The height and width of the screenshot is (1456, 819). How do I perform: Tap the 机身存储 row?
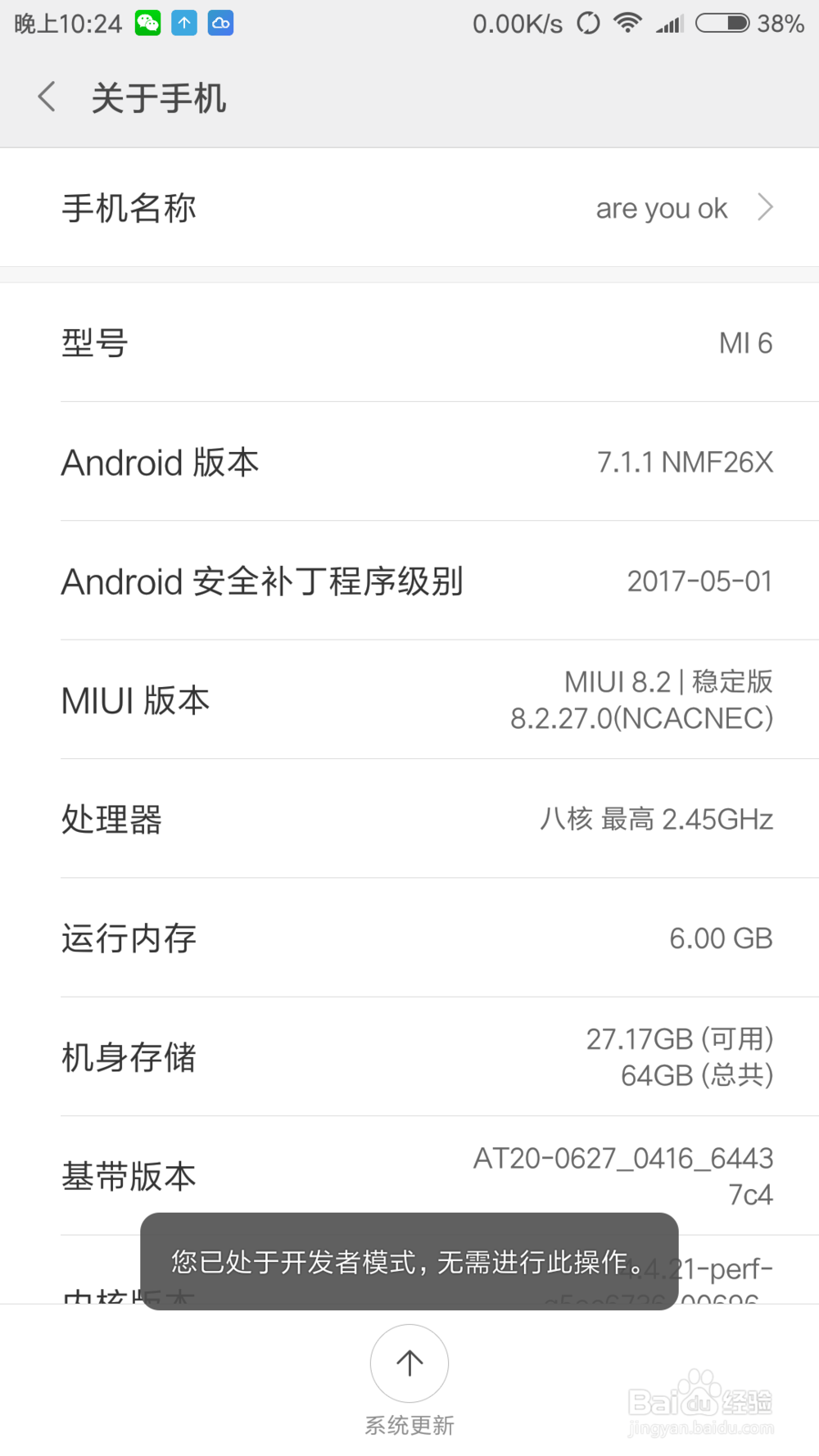(409, 1056)
